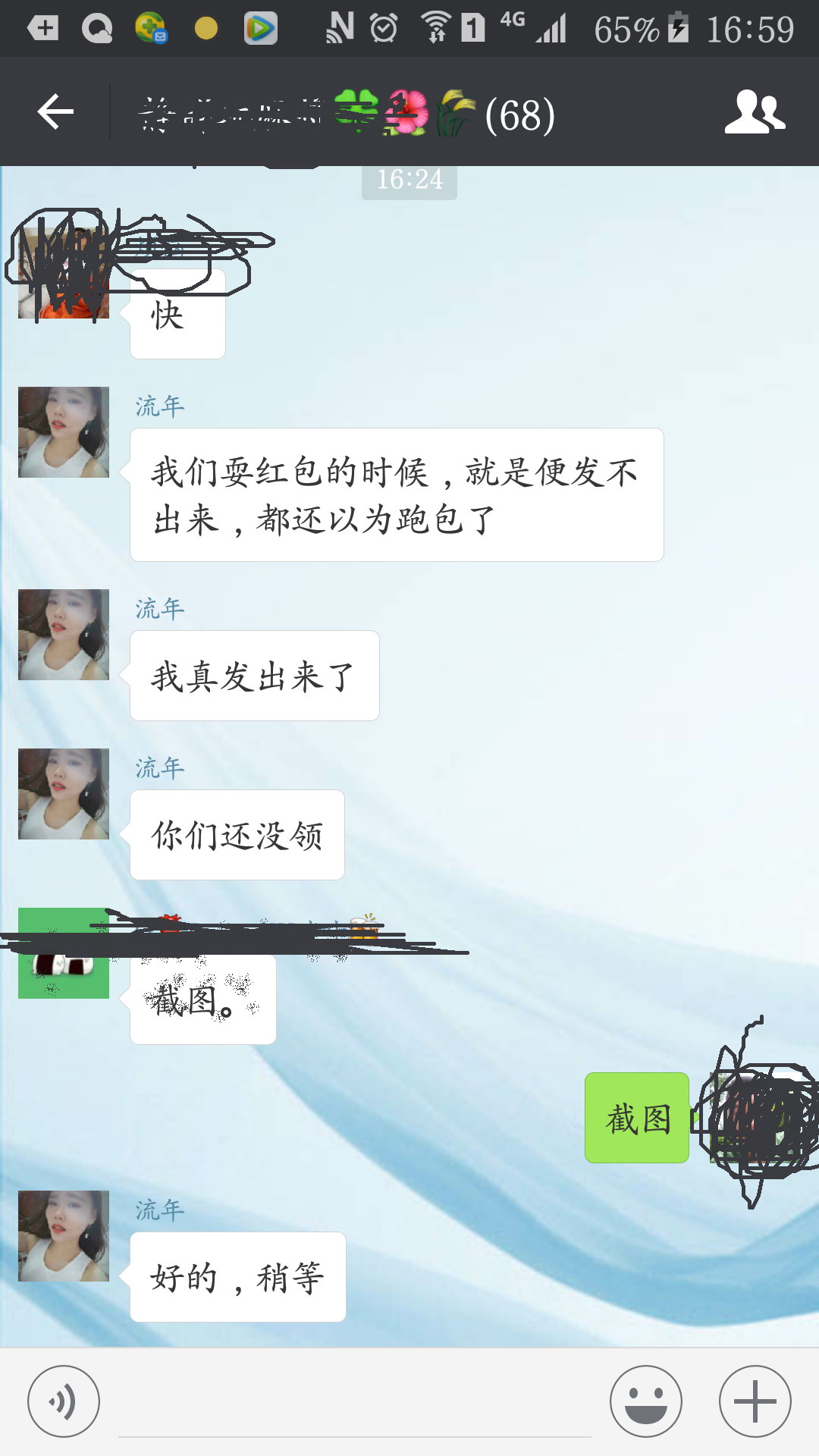Open 流年's avatar beside "好的，稍等"
Screen dimensions: 819x1456
[x=64, y=1236]
